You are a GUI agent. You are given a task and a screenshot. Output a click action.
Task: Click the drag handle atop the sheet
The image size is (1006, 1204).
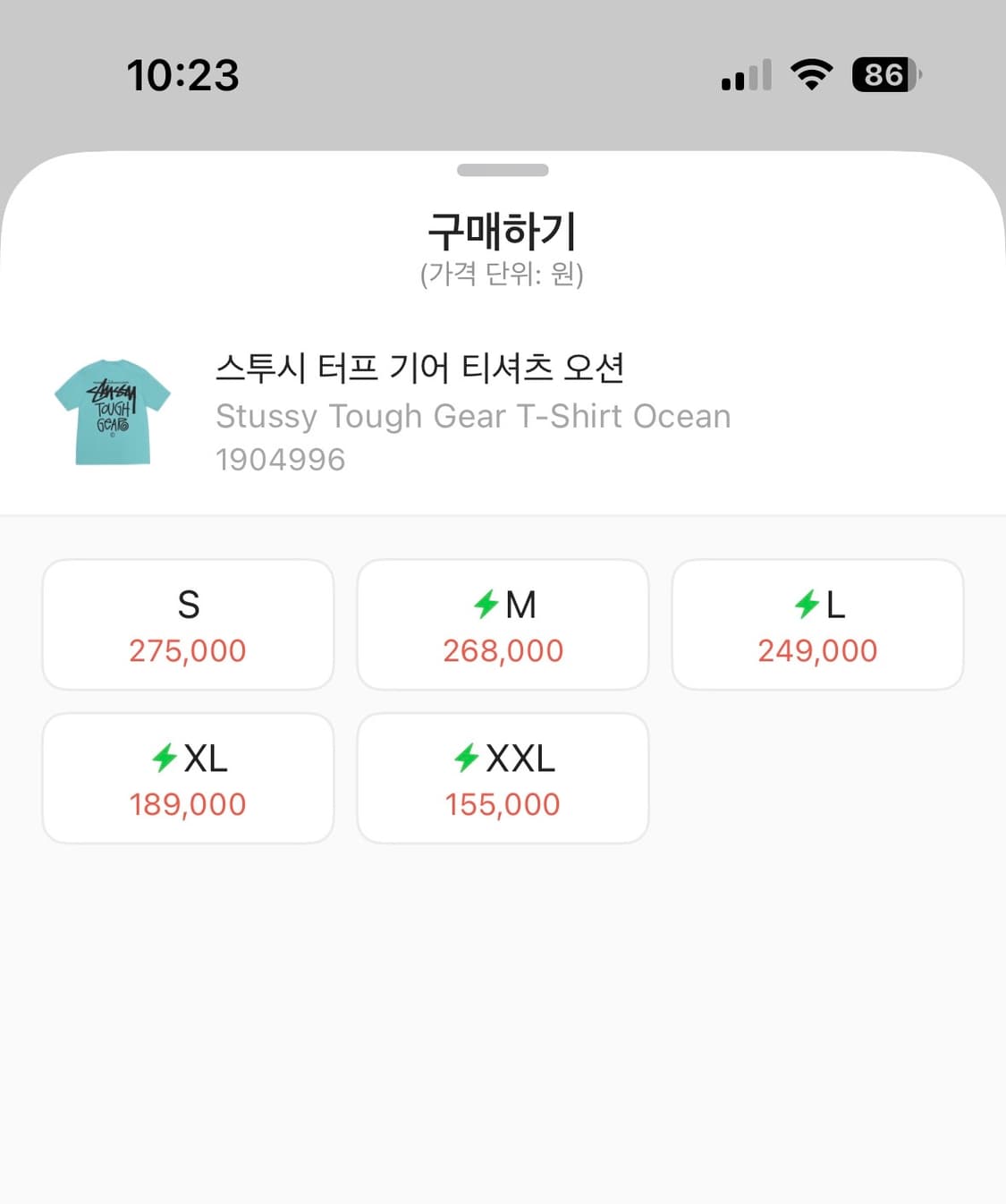(503, 169)
